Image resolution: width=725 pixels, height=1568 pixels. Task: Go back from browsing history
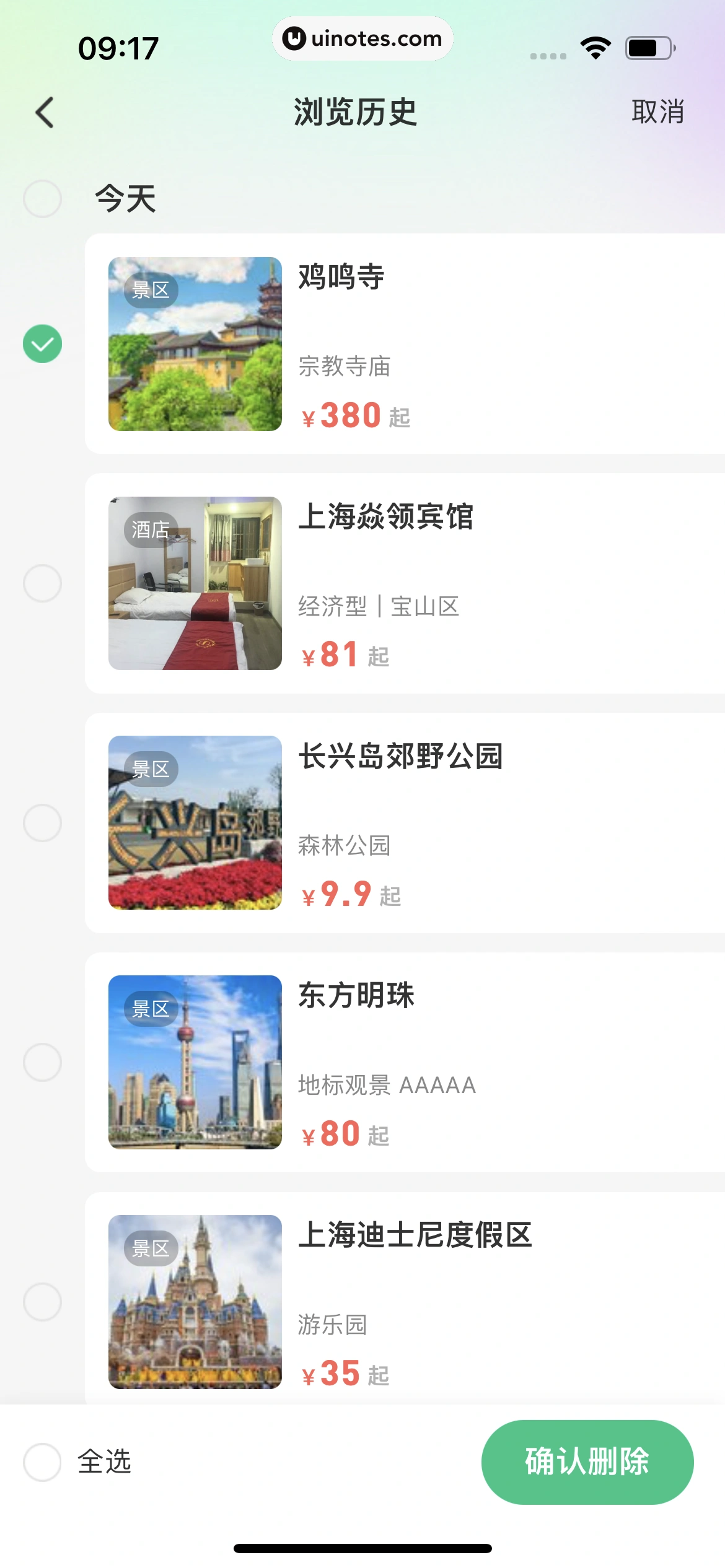(45, 113)
